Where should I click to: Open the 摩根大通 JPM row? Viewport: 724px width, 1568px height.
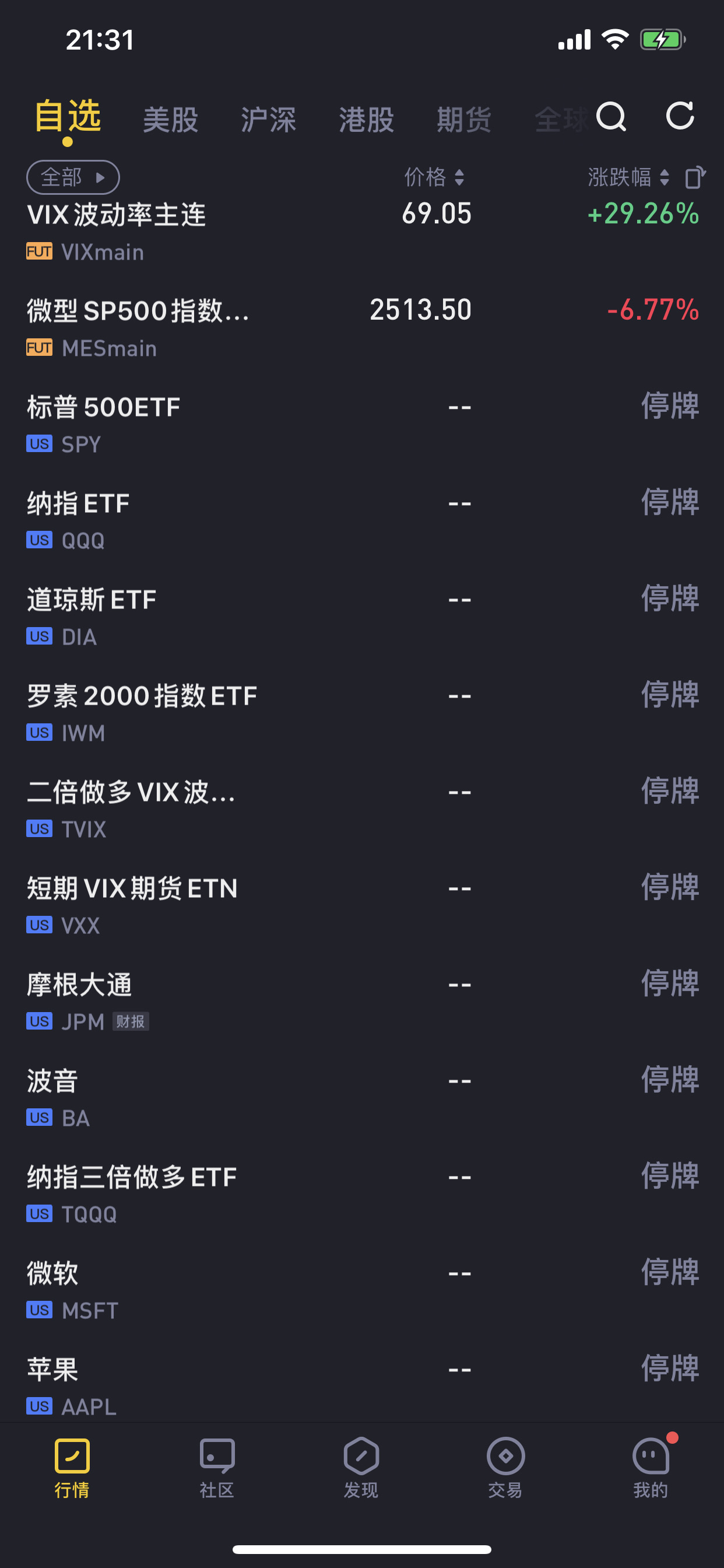pyautogui.click(x=362, y=1000)
